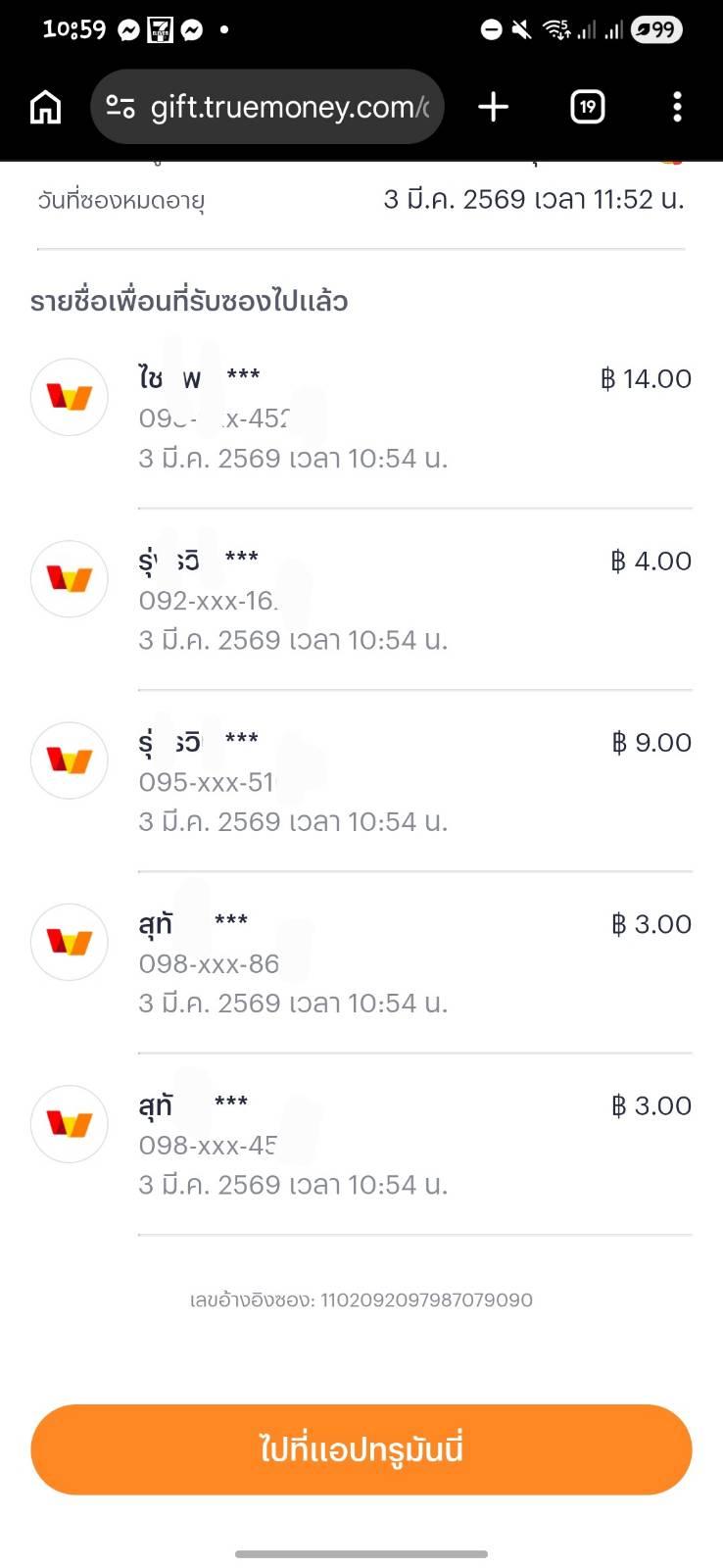Viewport: 723px width, 1568px height.
Task: Tap the orange ไปที่แอปทรูมันนี่ button
Action: click(361, 1448)
